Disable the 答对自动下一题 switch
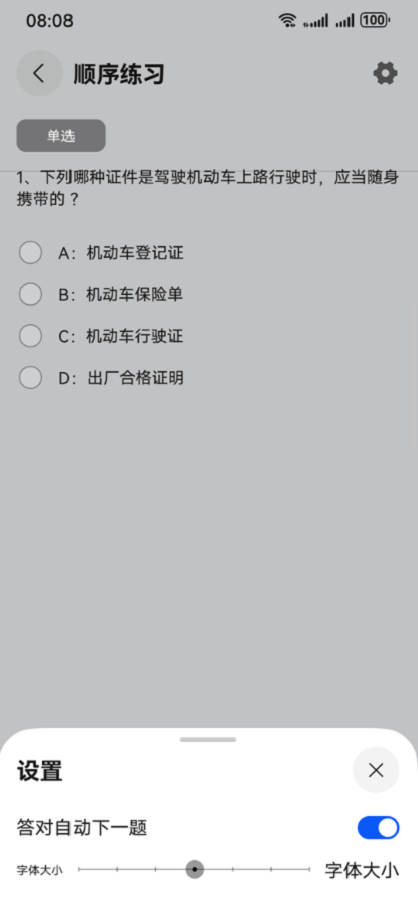 click(x=378, y=827)
